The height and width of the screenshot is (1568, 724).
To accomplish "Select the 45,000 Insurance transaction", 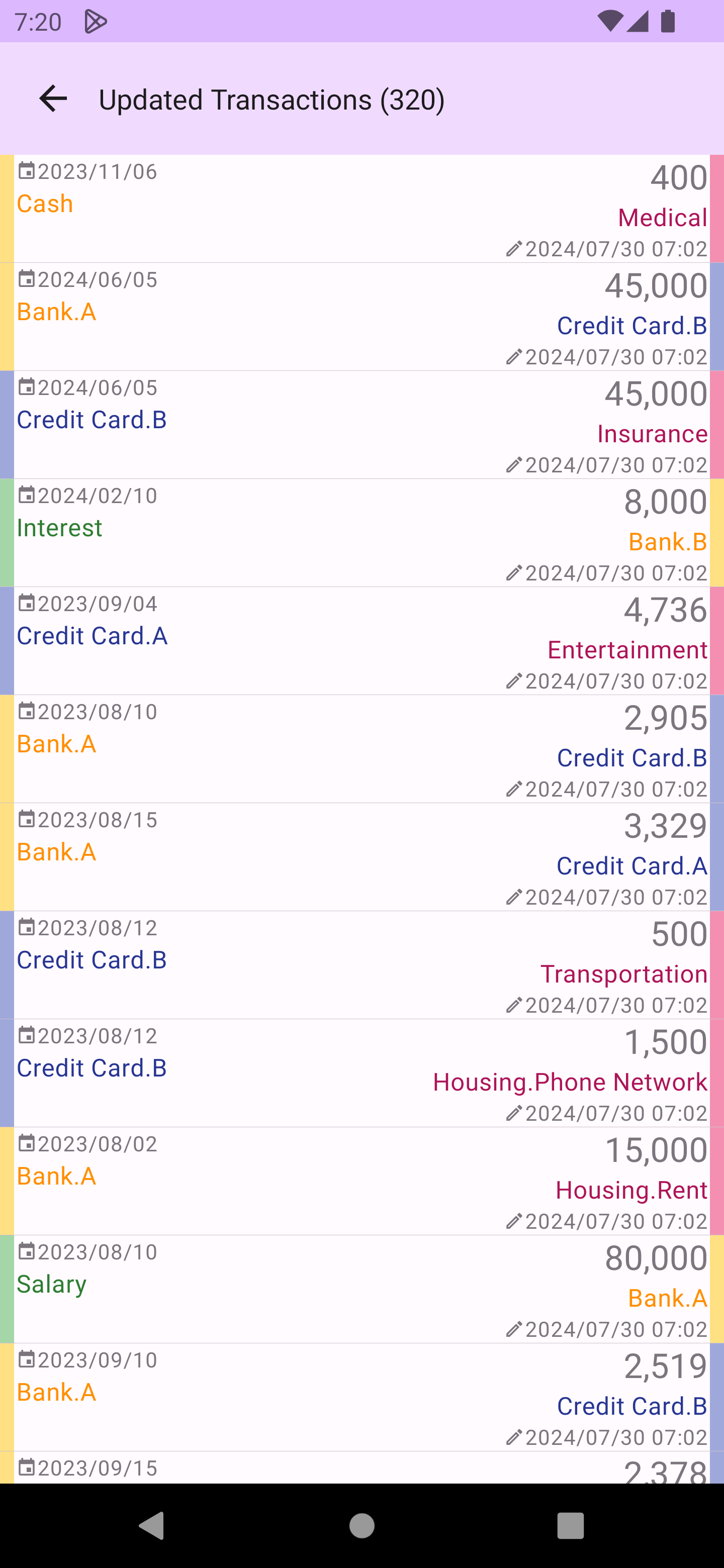I will coord(361,424).
